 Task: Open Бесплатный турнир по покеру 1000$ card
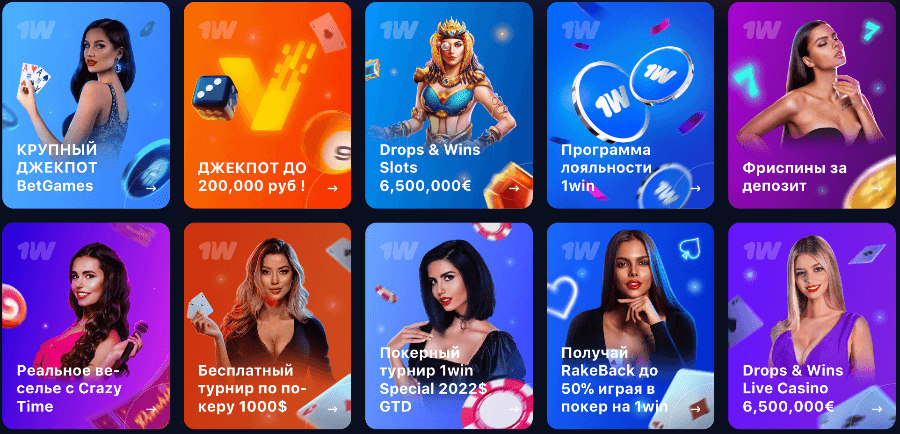(x=267, y=325)
